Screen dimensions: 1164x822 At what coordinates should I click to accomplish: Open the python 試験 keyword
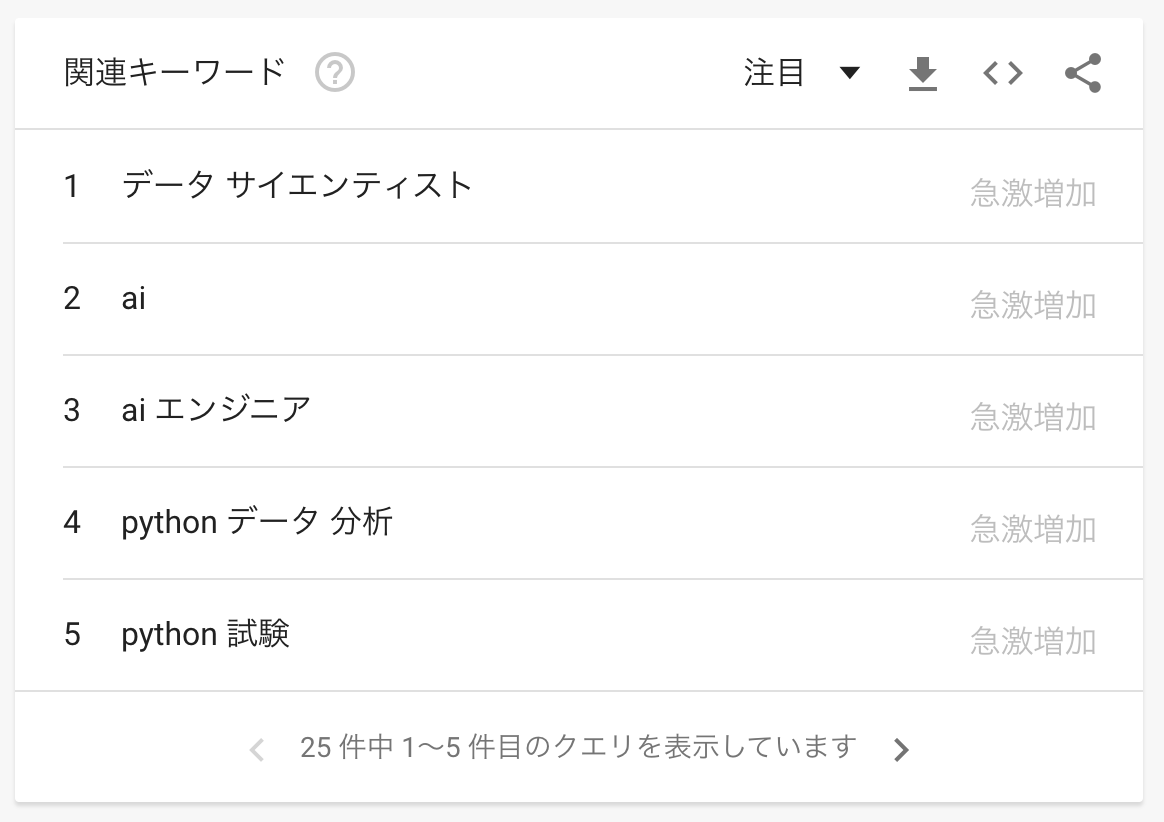[x=205, y=635]
